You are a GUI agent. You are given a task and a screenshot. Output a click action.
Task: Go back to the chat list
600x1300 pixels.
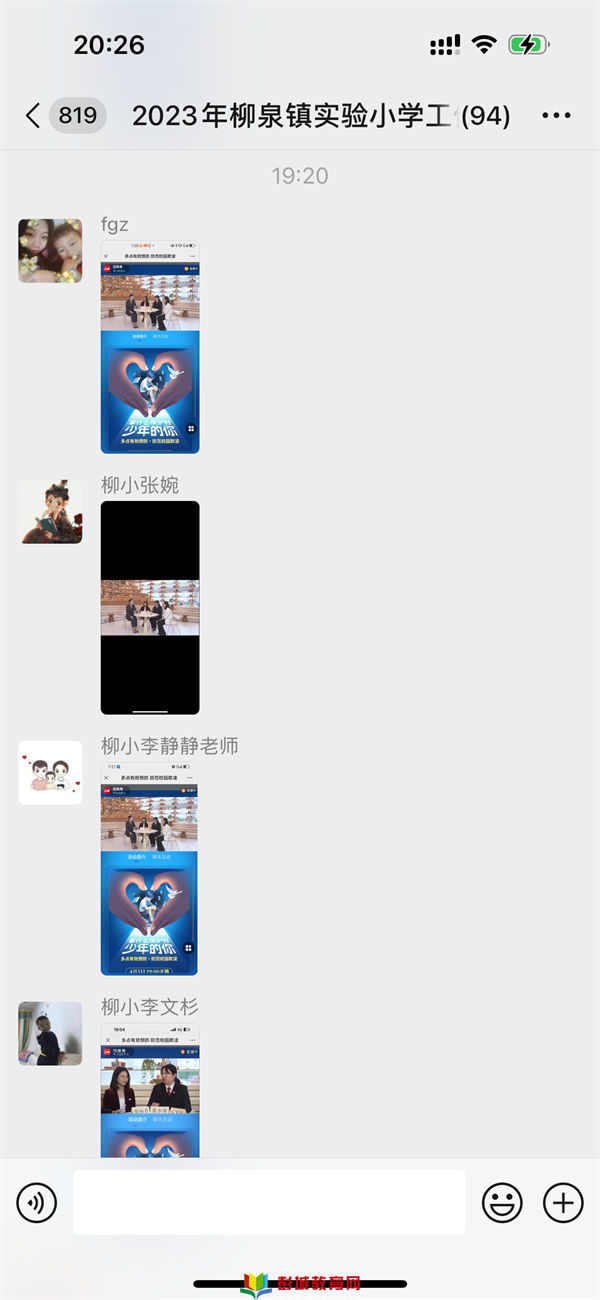tap(33, 116)
